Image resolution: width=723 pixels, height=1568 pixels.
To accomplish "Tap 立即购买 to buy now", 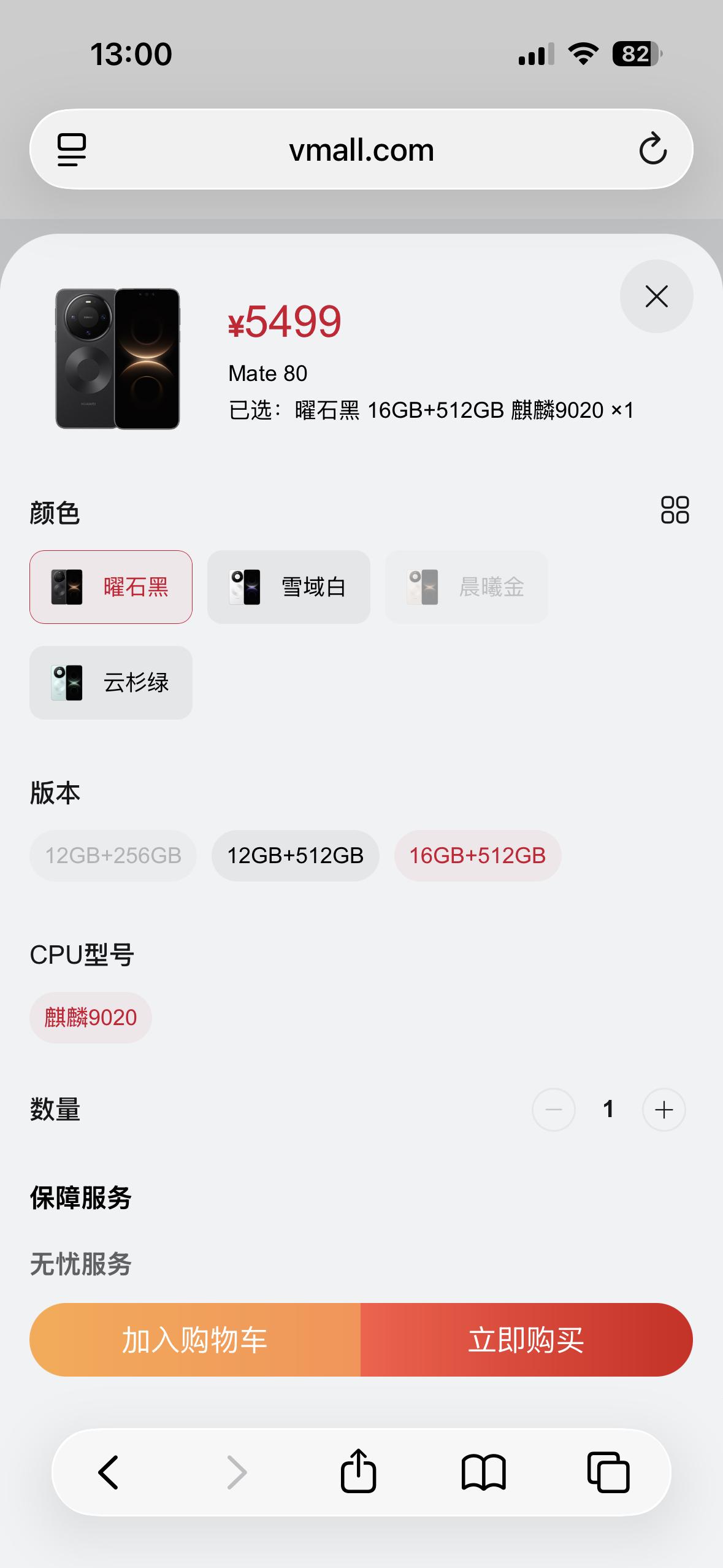I will (x=526, y=1340).
